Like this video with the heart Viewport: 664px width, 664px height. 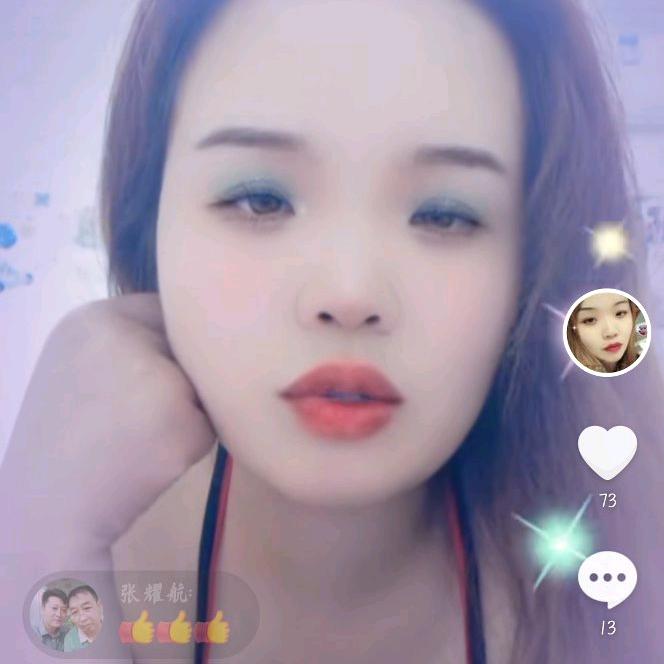607,452
